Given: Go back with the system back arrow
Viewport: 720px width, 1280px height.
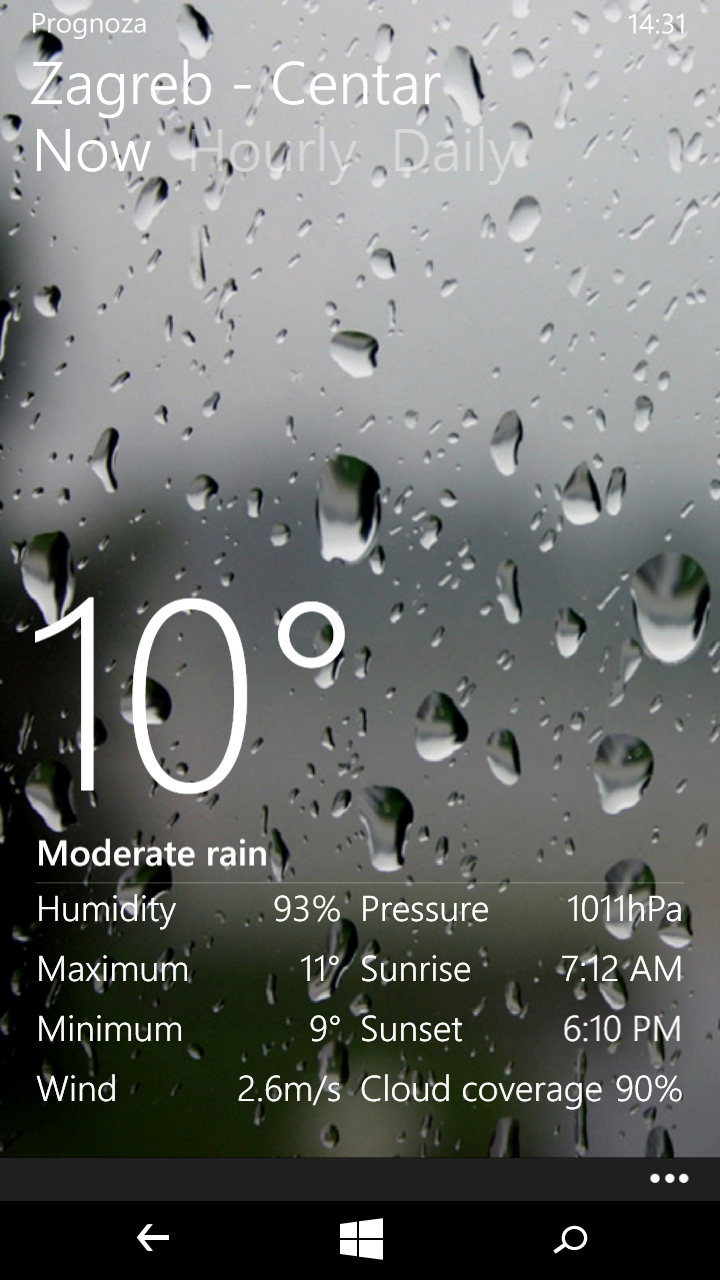Looking at the screenshot, I should 153,1239.
